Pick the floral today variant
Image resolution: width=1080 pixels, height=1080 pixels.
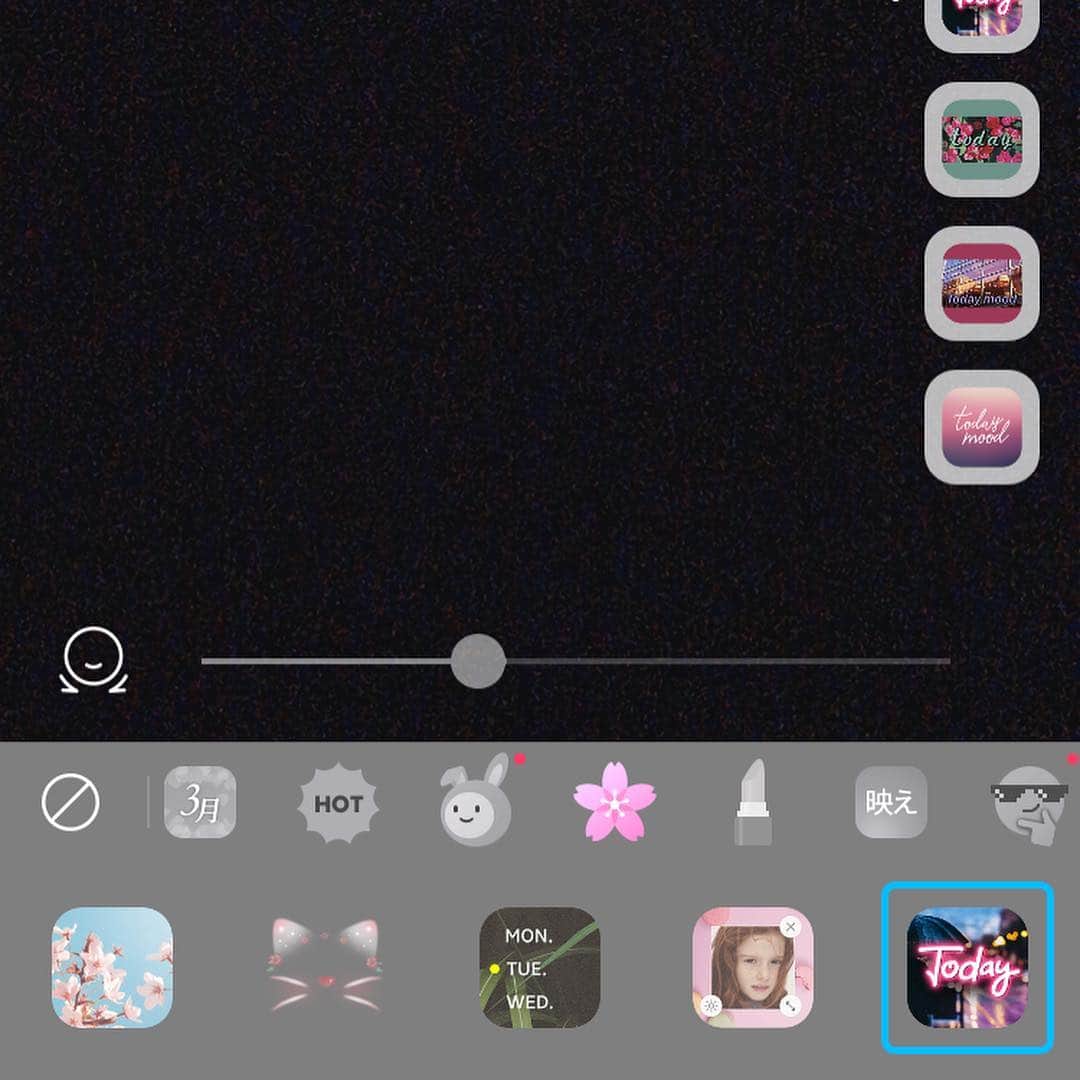coord(982,139)
